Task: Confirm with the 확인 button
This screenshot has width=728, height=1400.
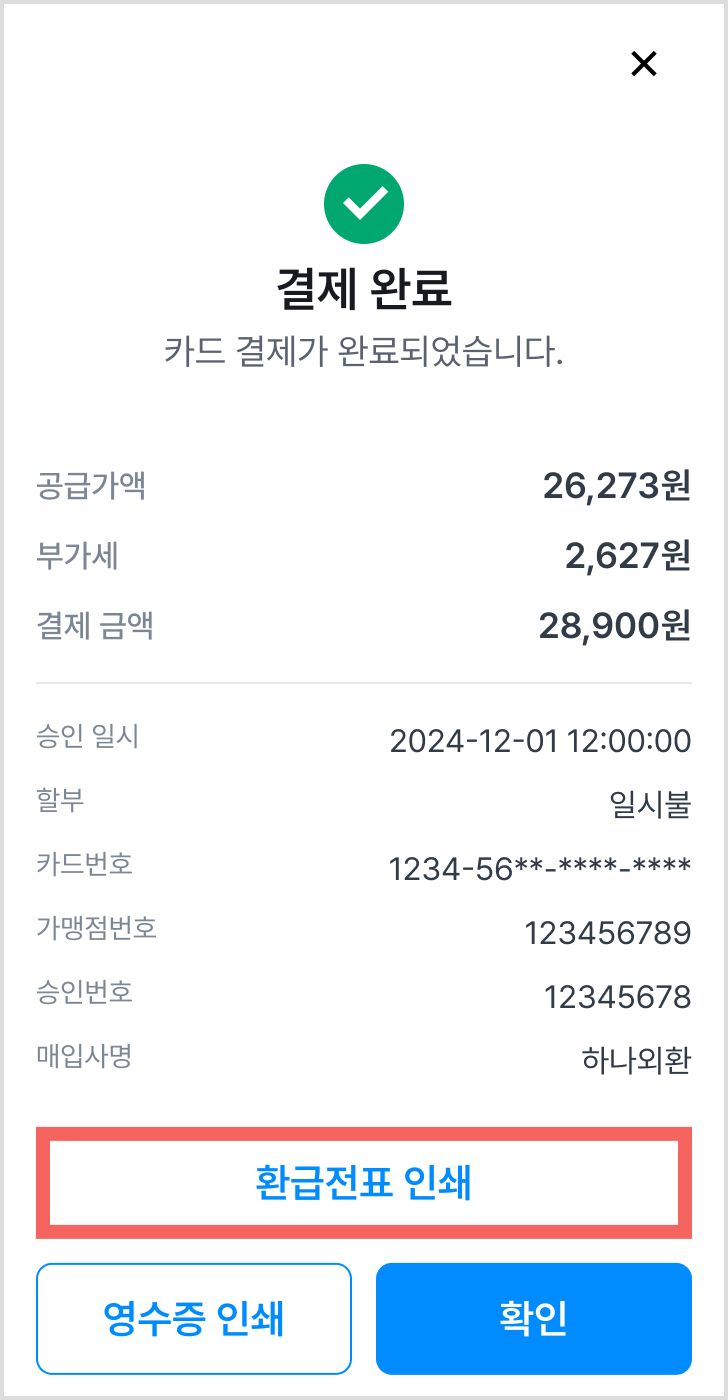Action: (534, 1319)
